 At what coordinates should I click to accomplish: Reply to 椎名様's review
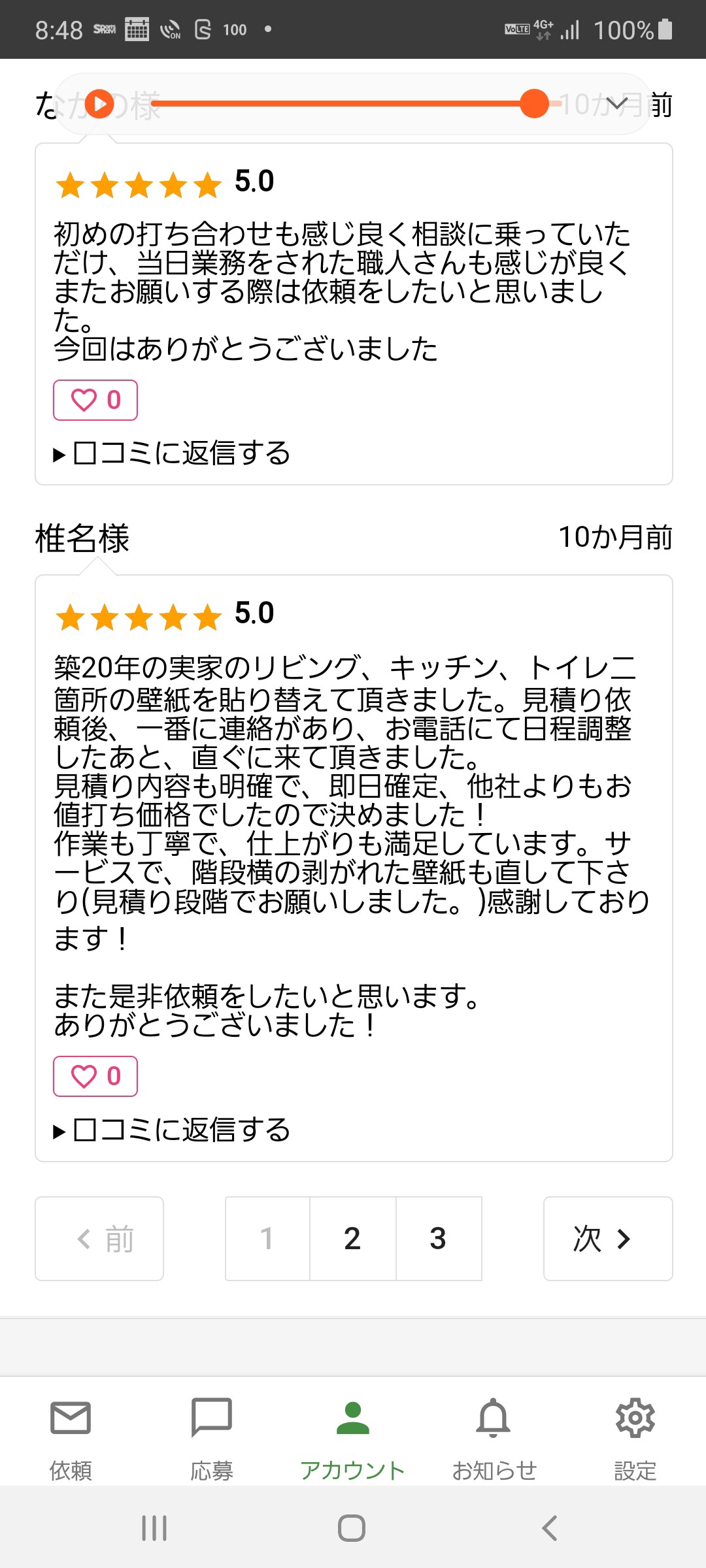click(173, 1130)
